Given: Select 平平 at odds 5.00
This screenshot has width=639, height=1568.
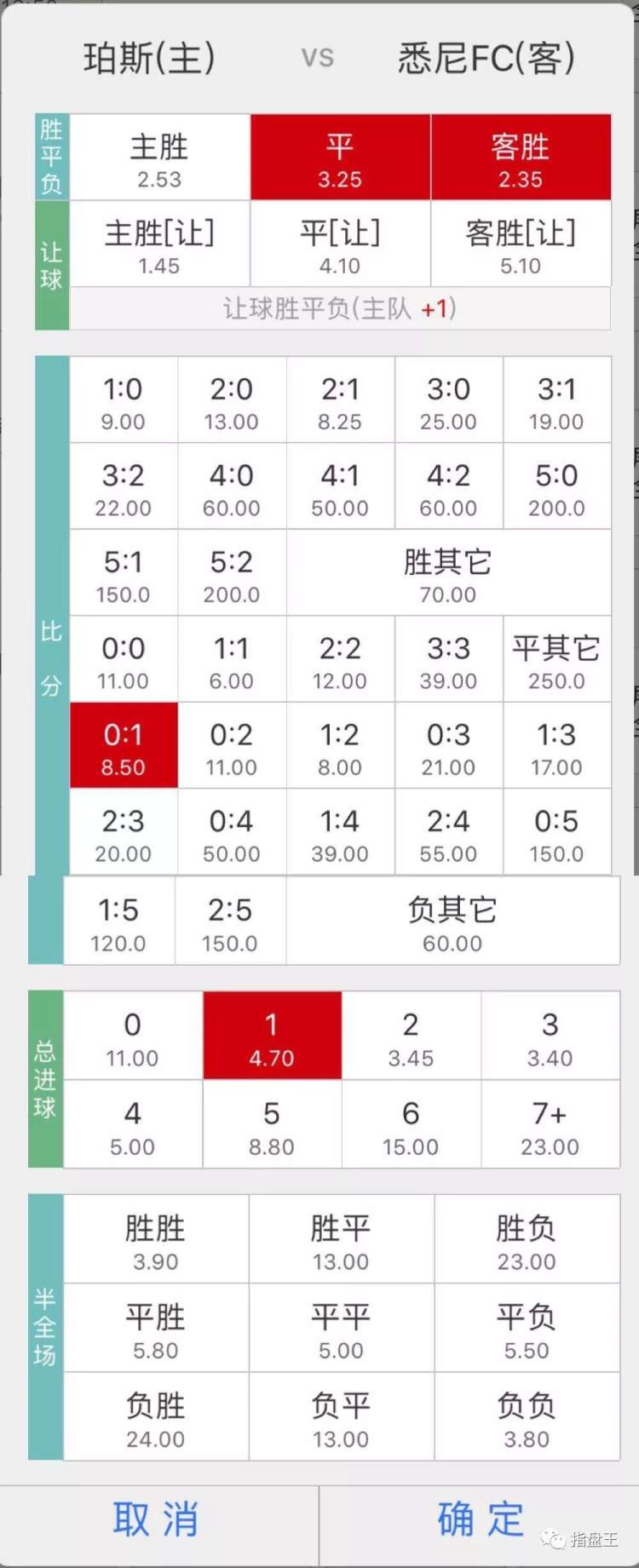Looking at the screenshot, I should coord(341,1330).
